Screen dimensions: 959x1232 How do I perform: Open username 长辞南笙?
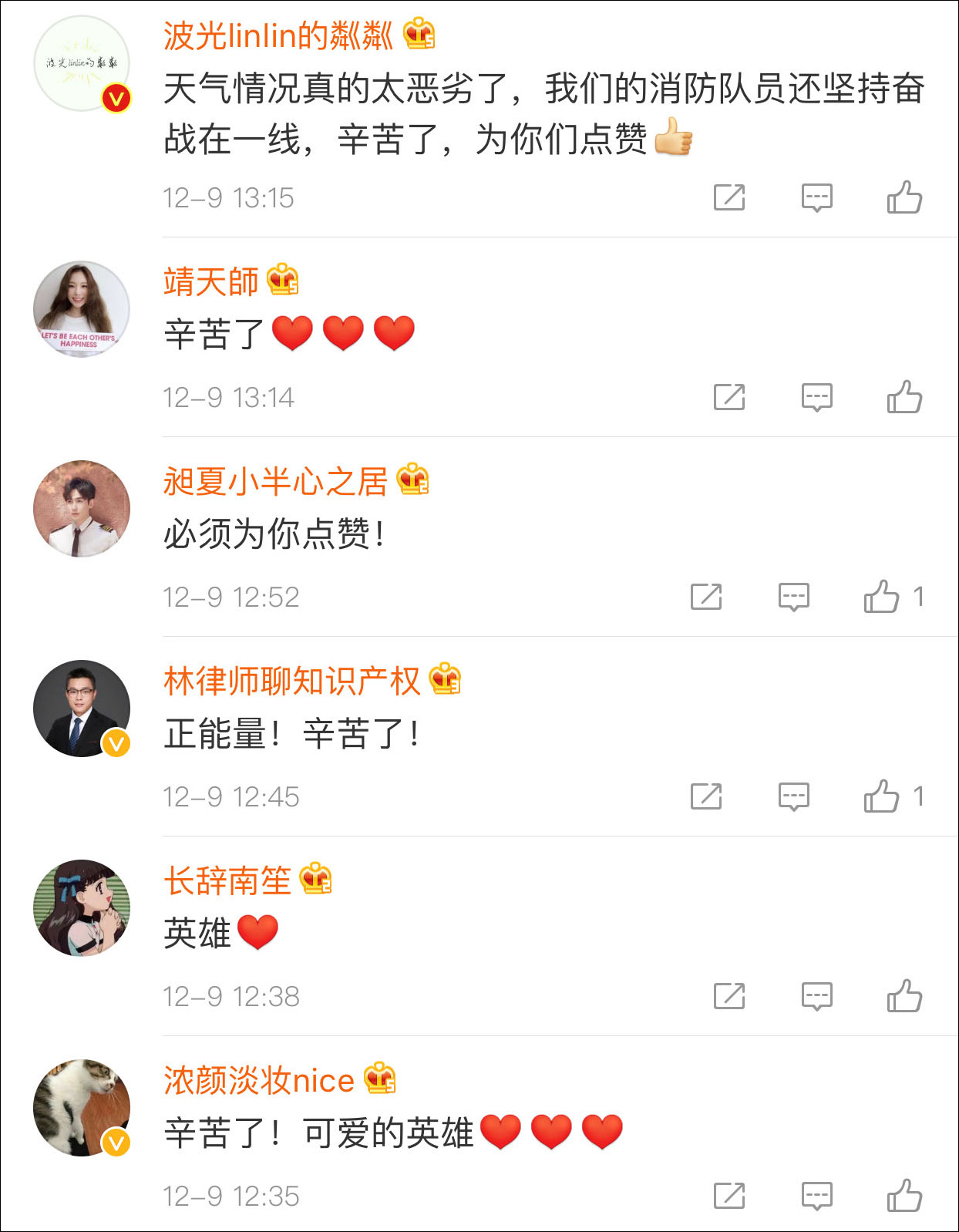coord(227,881)
